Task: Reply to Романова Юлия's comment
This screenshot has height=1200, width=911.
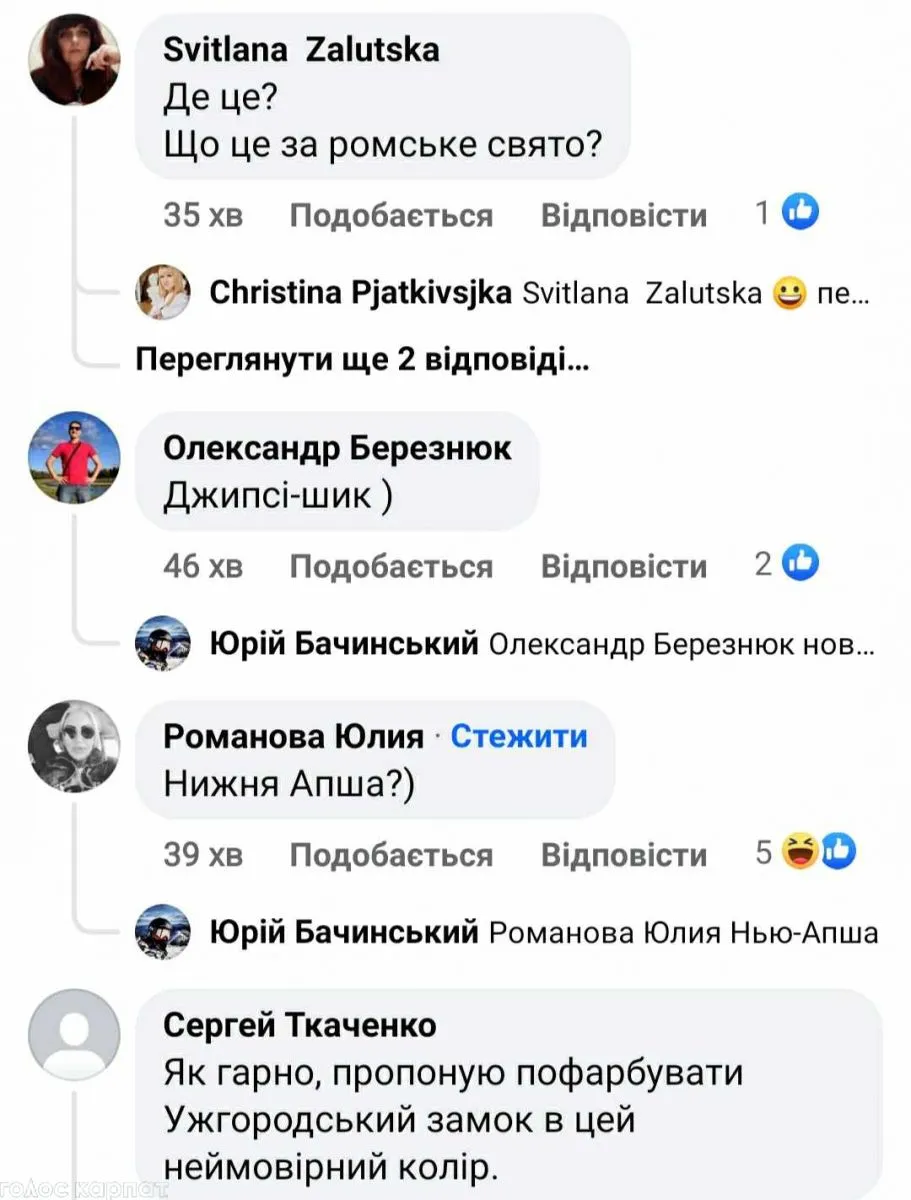Action: 624,855
